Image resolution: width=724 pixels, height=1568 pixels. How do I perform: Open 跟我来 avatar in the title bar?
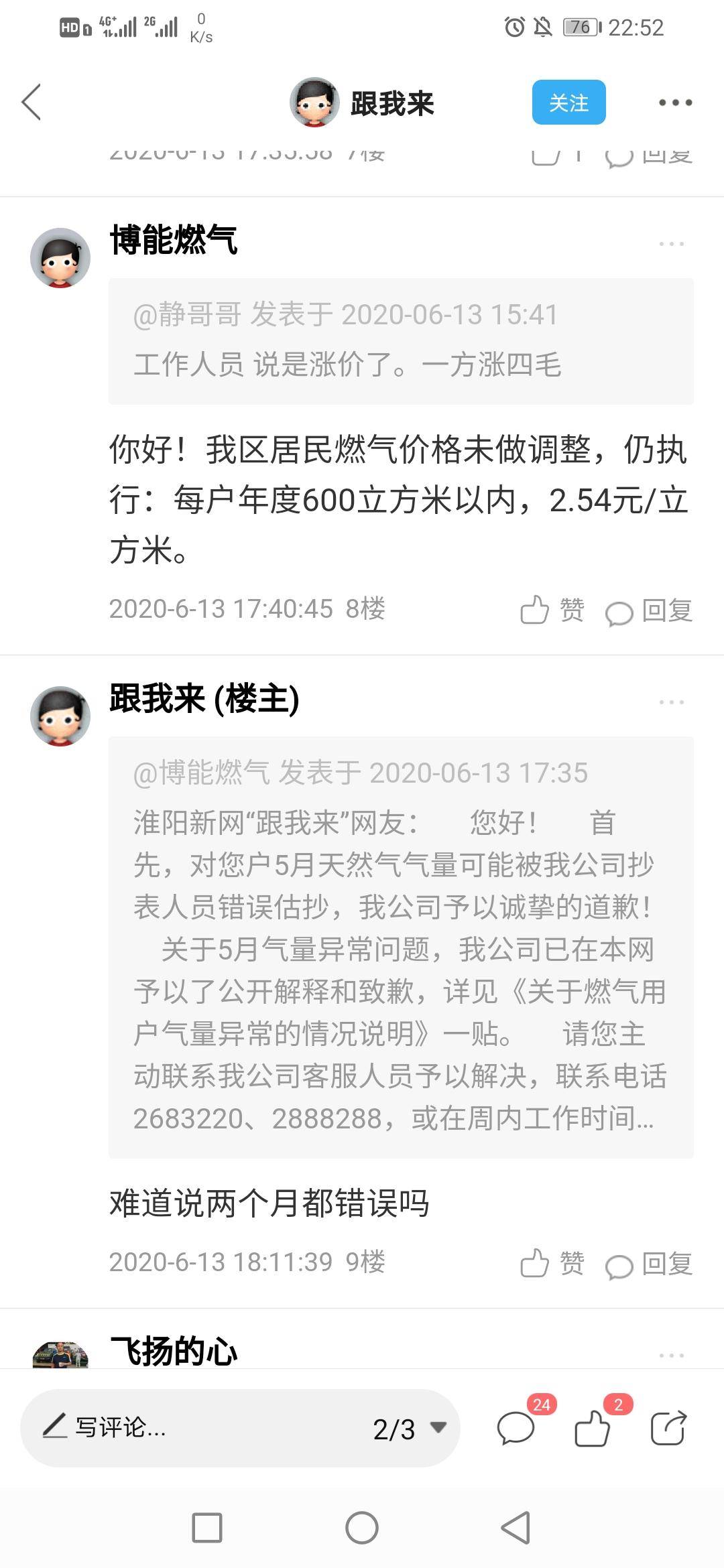pyautogui.click(x=314, y=103)
